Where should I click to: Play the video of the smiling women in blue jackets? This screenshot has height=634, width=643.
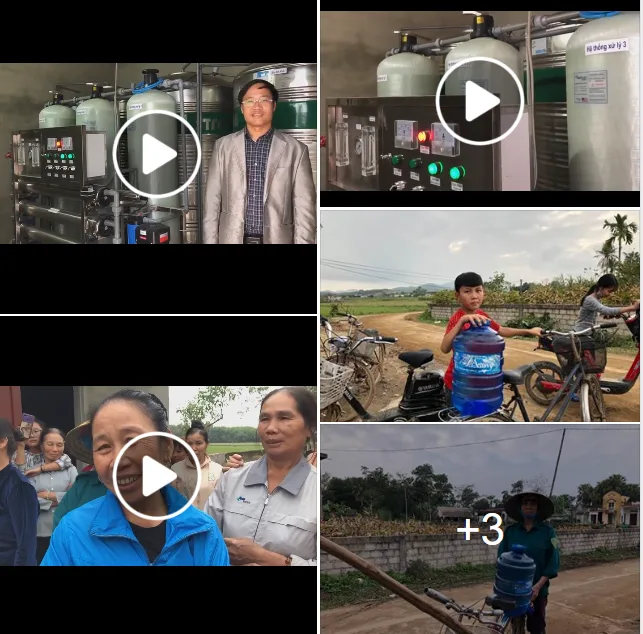click(157, 476)
